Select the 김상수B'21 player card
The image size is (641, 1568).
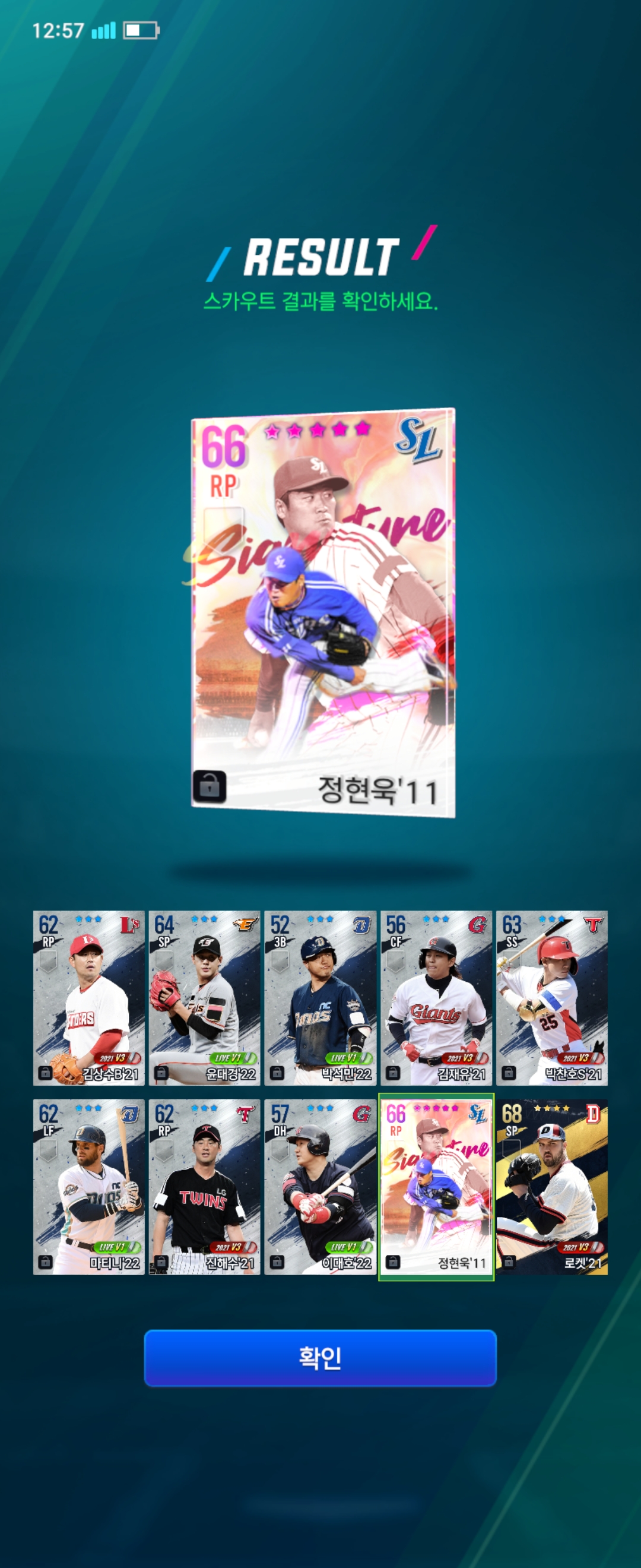(x=89, y=998)
